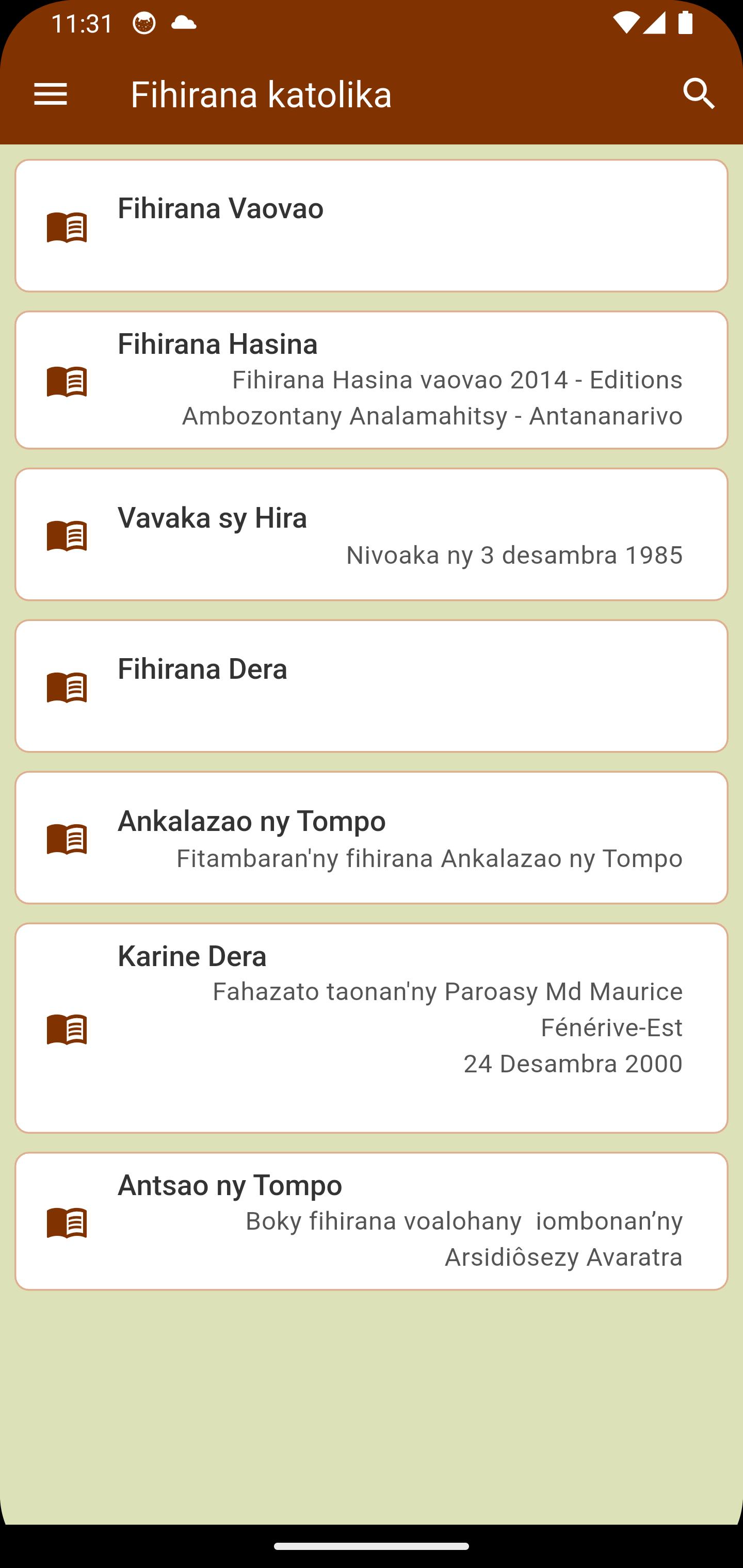Open the Fihirana Vaovao hymn book
743x1568 pixels.
(372, 226)
